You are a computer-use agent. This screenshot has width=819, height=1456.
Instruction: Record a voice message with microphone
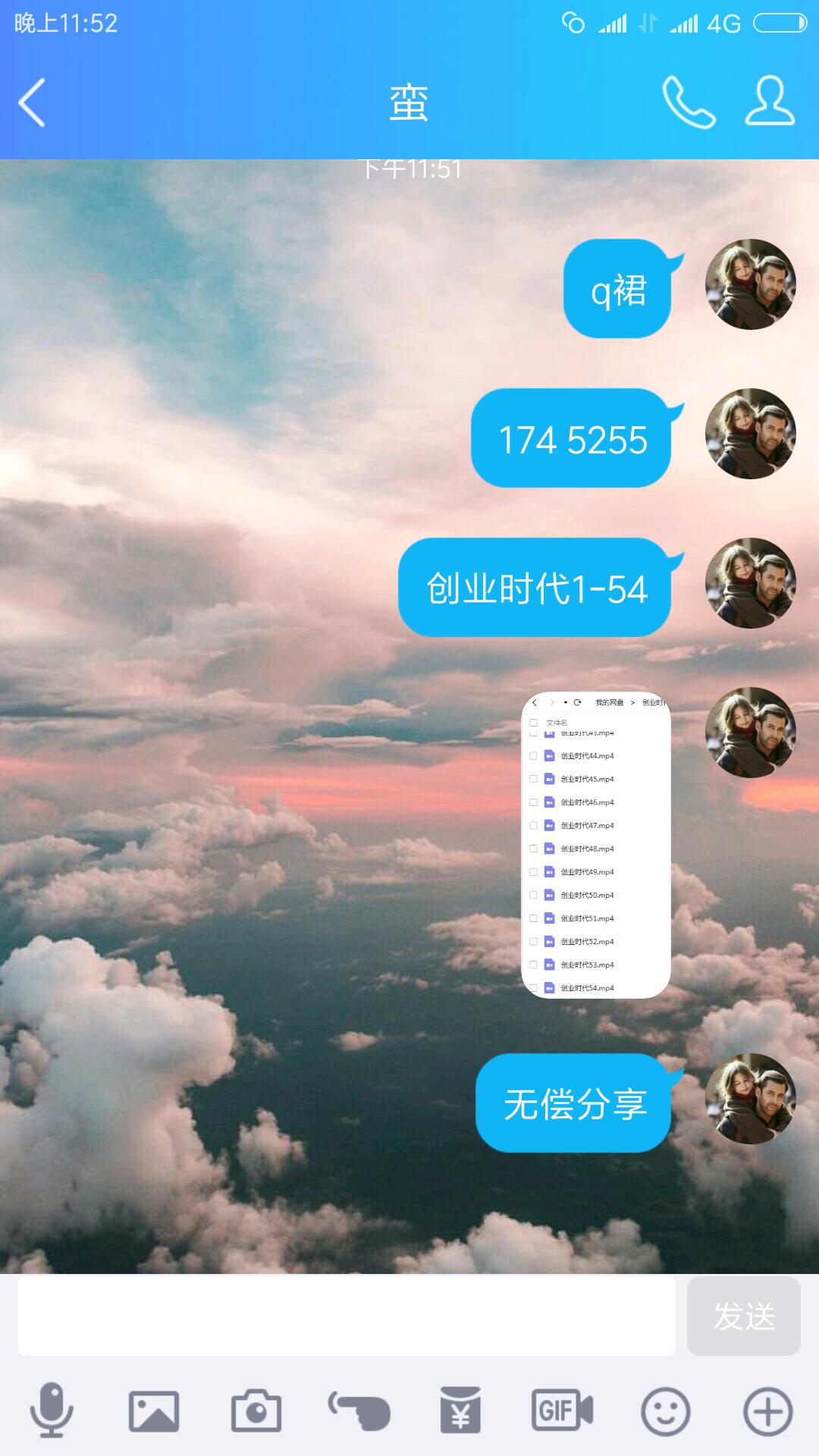pyautogui.click(x=52, y=1410)
